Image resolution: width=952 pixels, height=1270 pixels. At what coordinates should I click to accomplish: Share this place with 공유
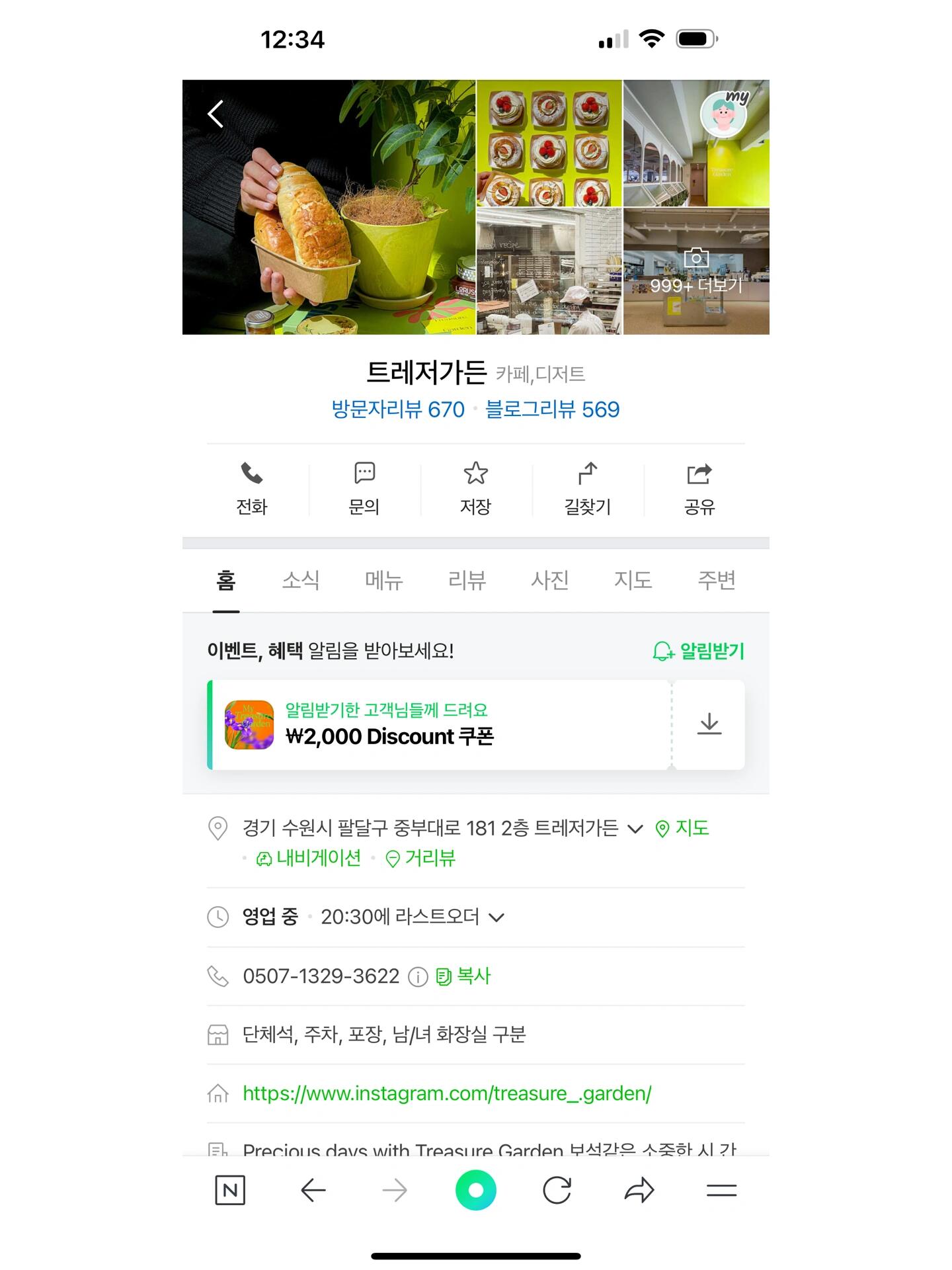click(x=699, y=489)
